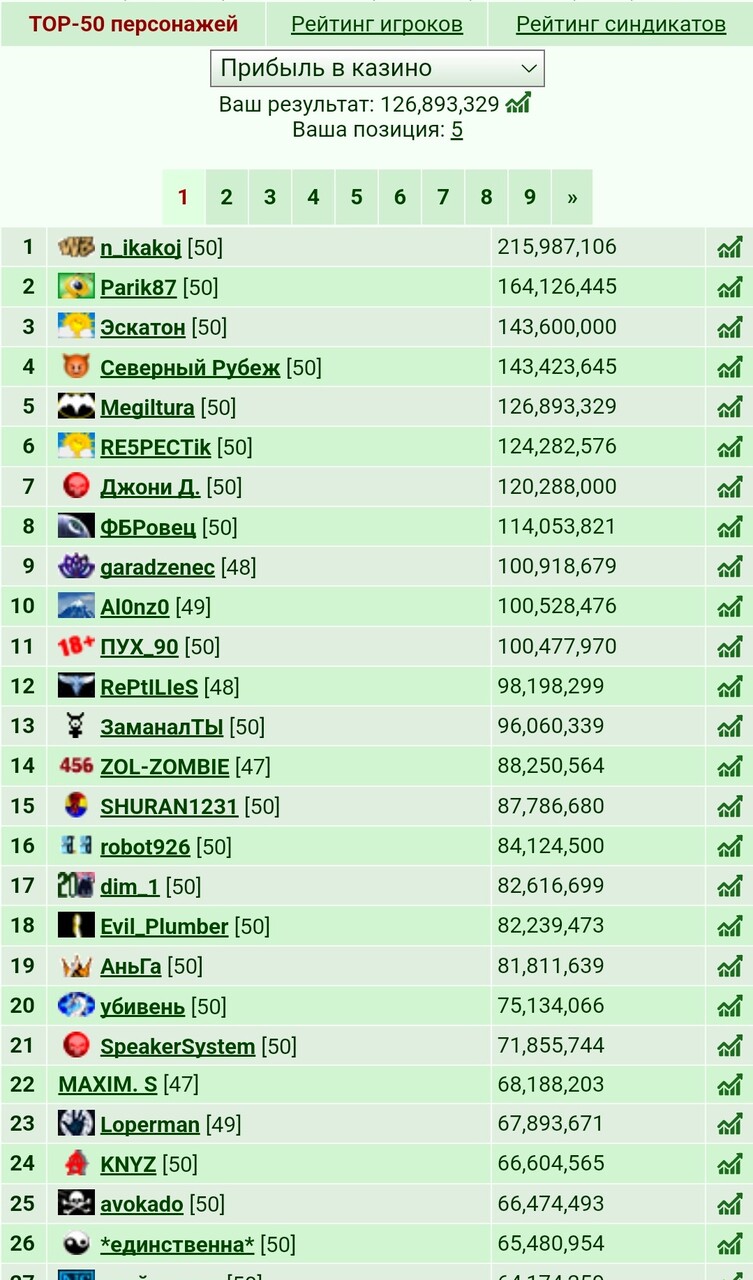Viewport: 753px width, 1280px height.
Task: Open SpeakerSystem's profile link
Action: click(177, 1047)
